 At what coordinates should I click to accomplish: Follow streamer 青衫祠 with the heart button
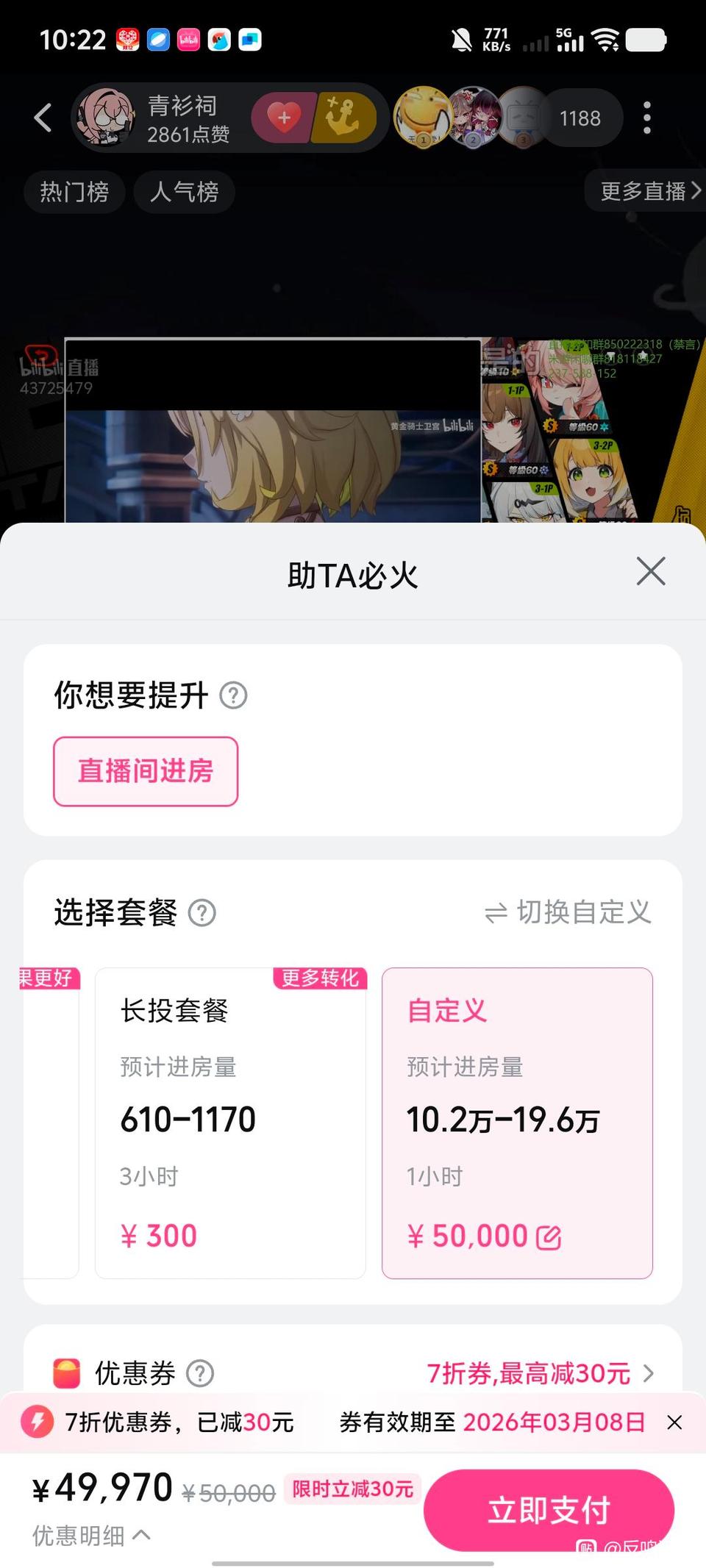coord(284,118)
